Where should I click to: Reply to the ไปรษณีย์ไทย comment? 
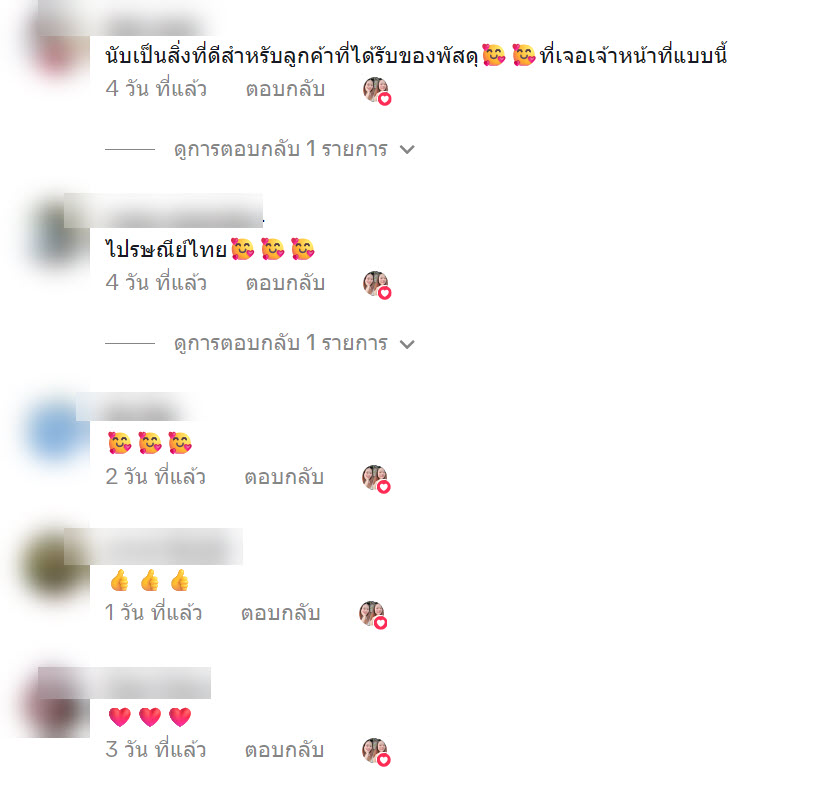(x=285, y=283)
